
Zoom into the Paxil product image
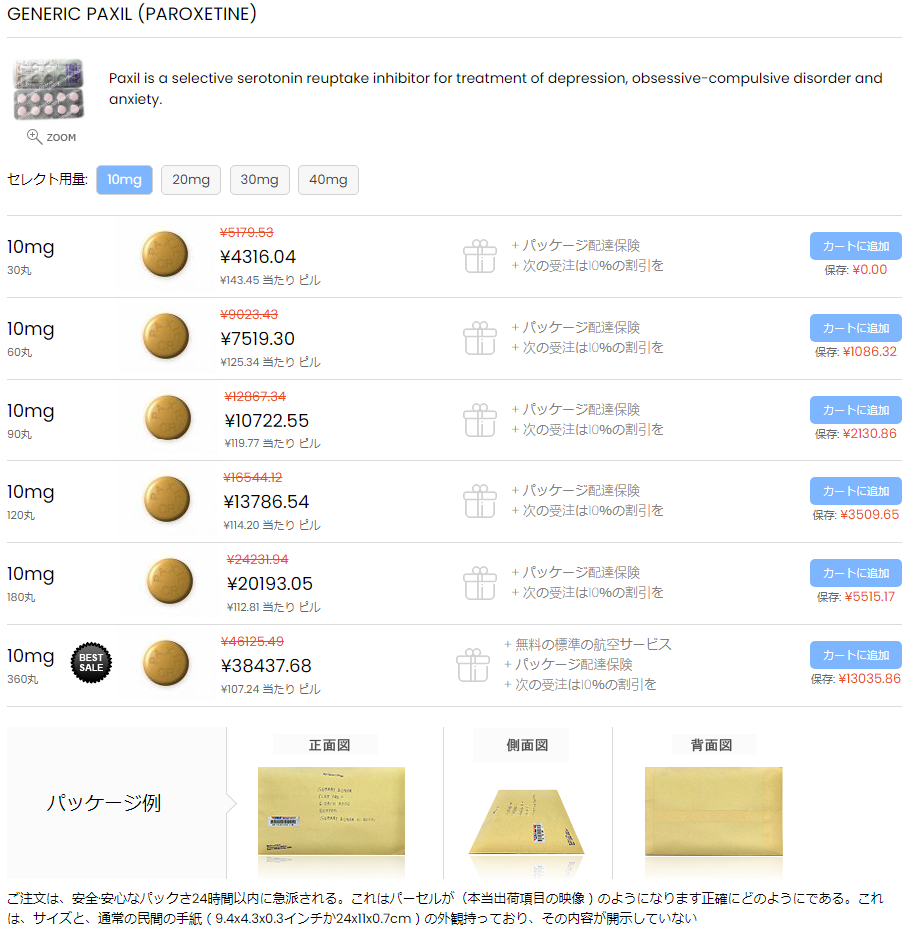point(51,137)
